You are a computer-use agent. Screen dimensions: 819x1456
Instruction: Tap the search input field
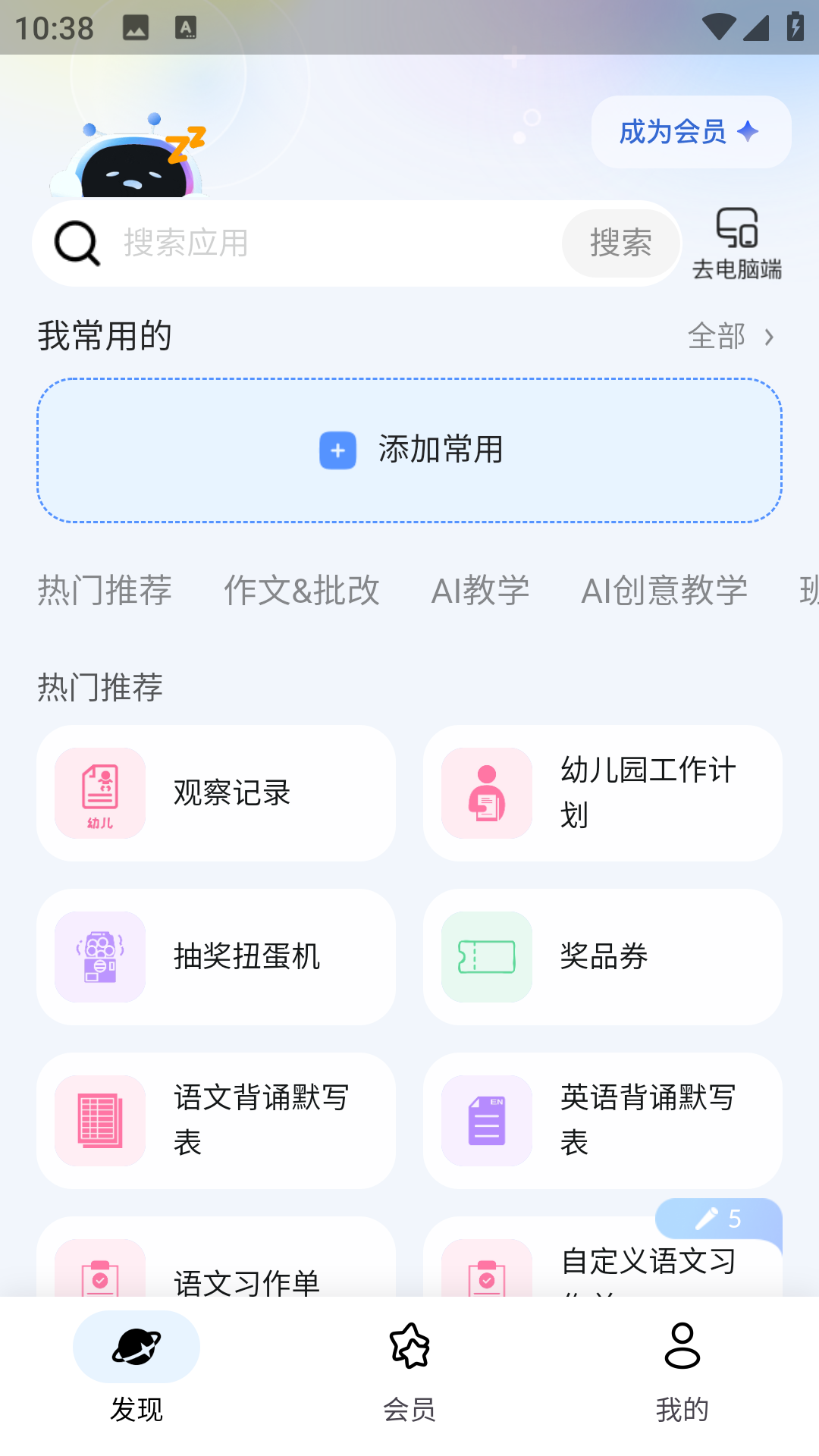click(303, 243)
